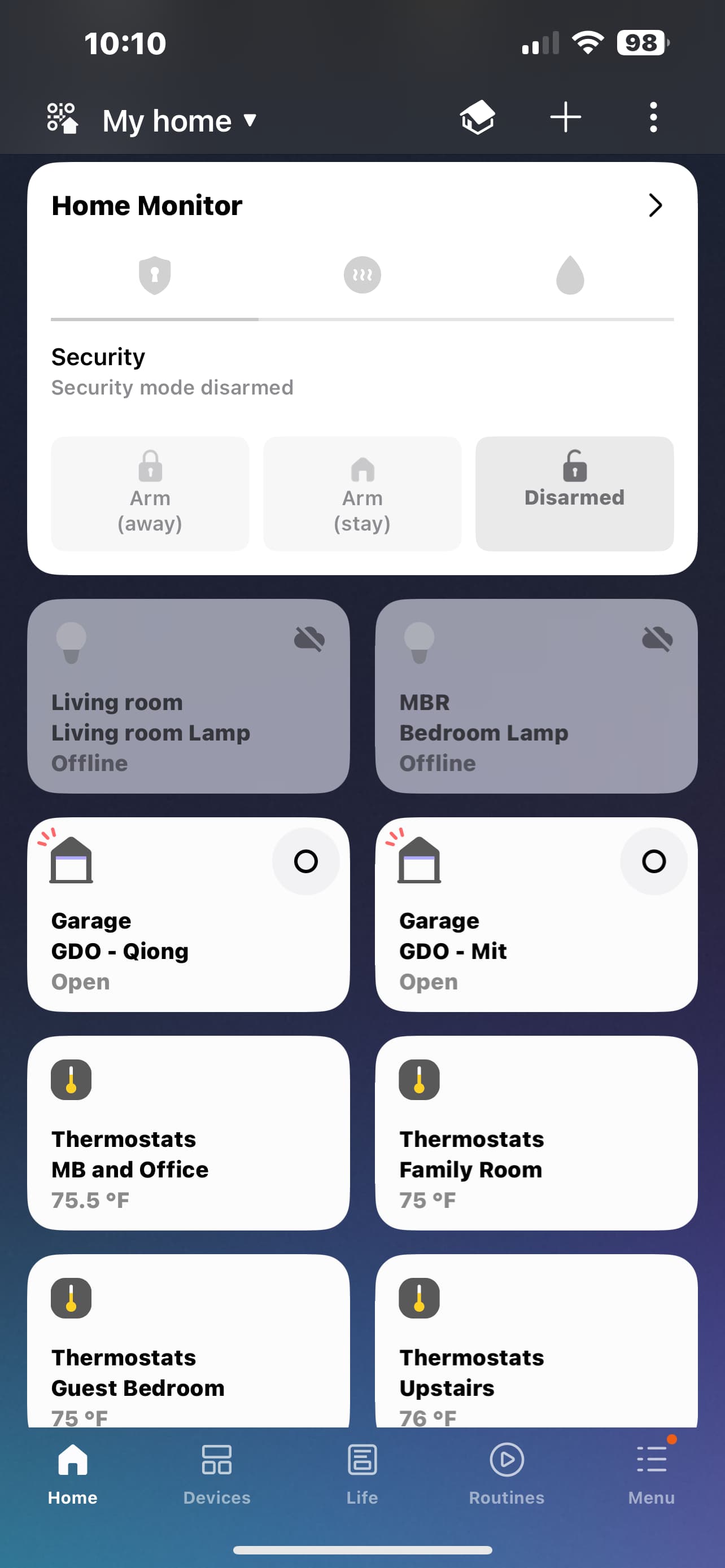Select the Disarmed security mode
Screen dimensions: 725x1568
pyautogui.click(x=574, y=493)
